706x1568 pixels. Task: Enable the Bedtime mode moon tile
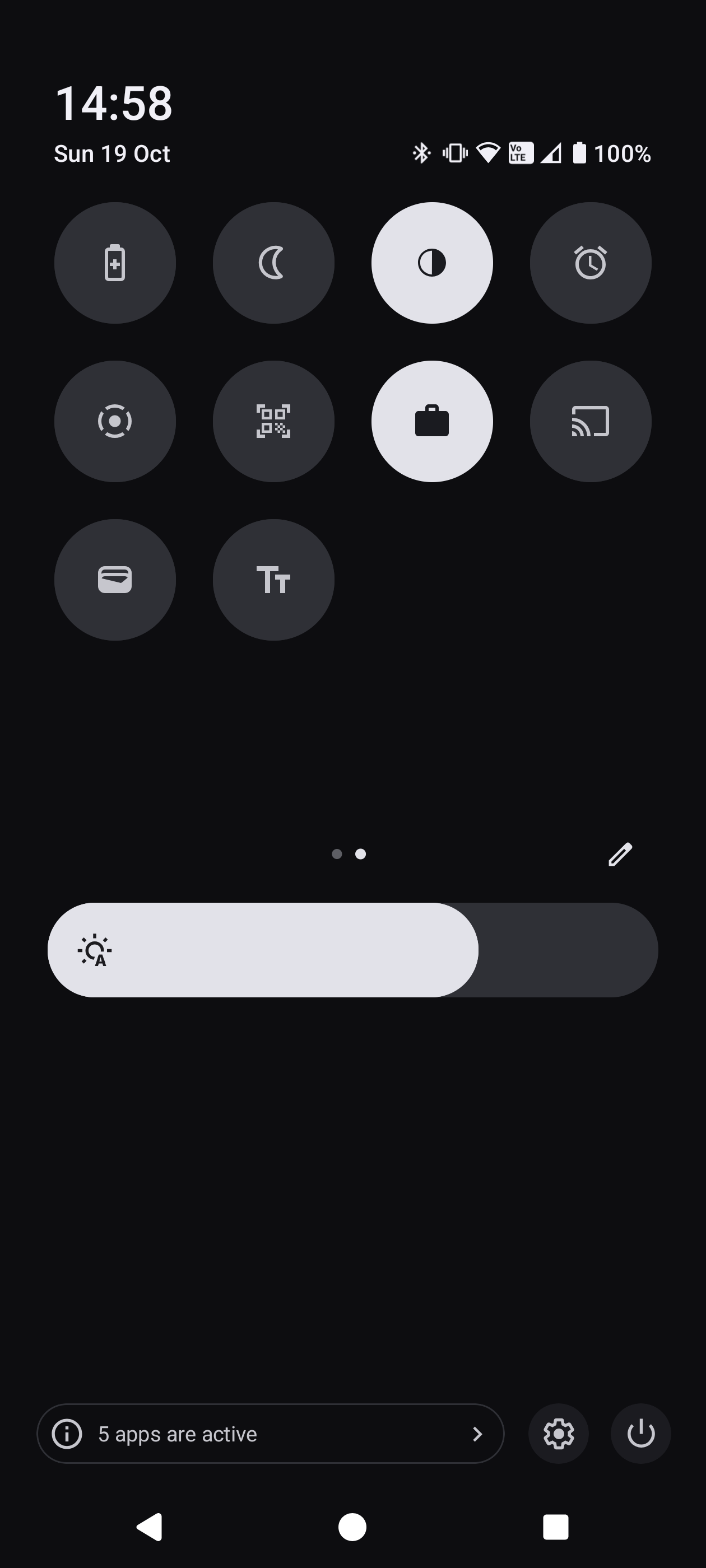click(x=273, y=263)
